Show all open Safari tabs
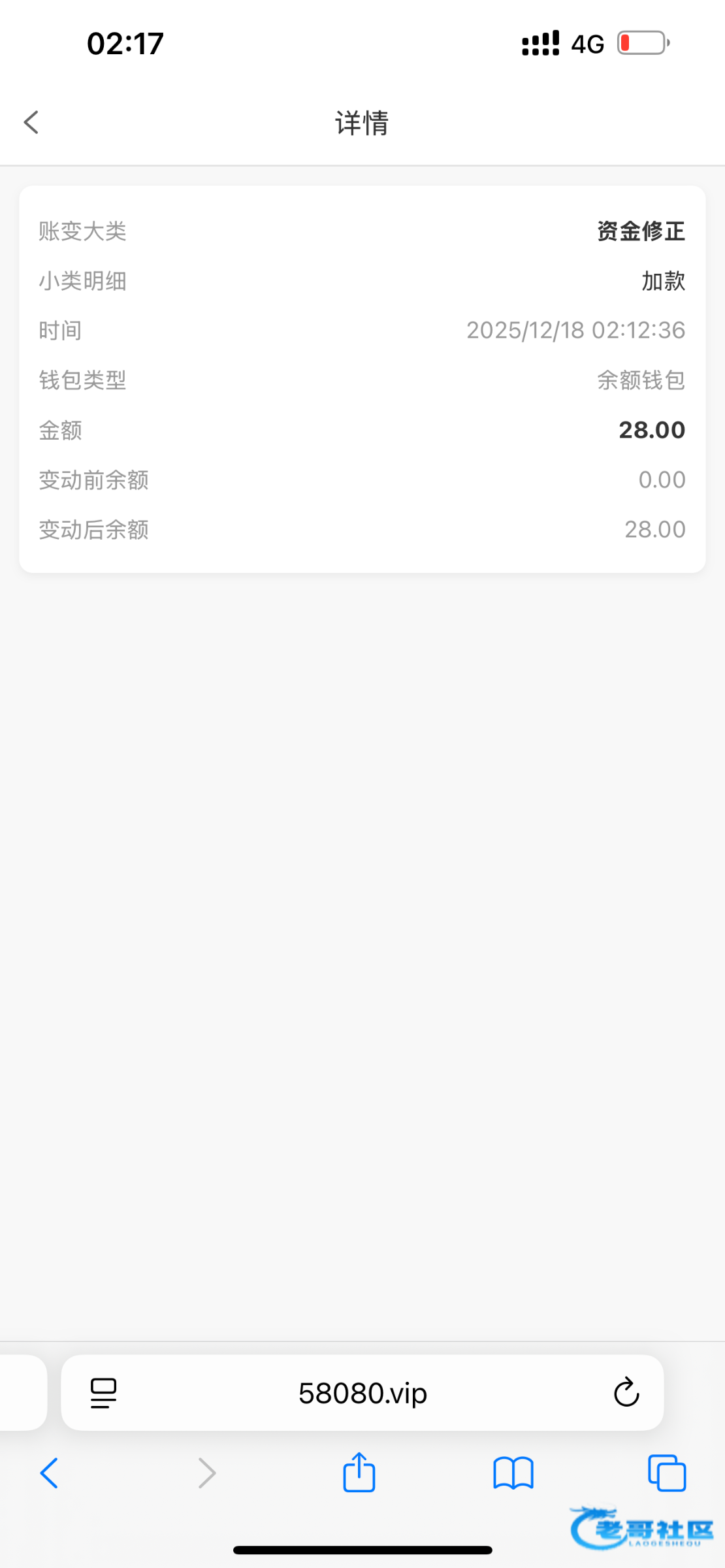The width and height of the screenshot is (725, 1568). [666, 1473]
